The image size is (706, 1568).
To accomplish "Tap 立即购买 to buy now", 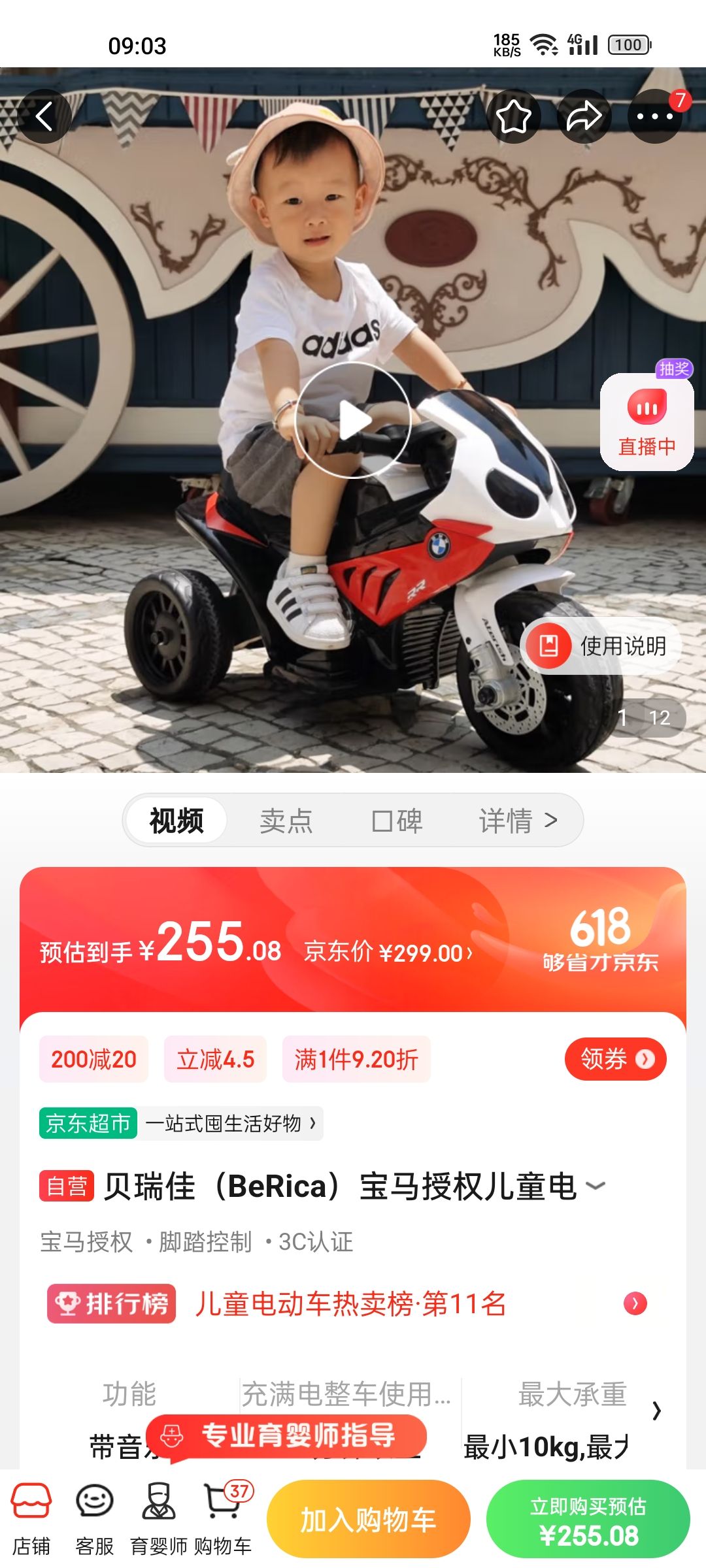I will click(588, 1519).
